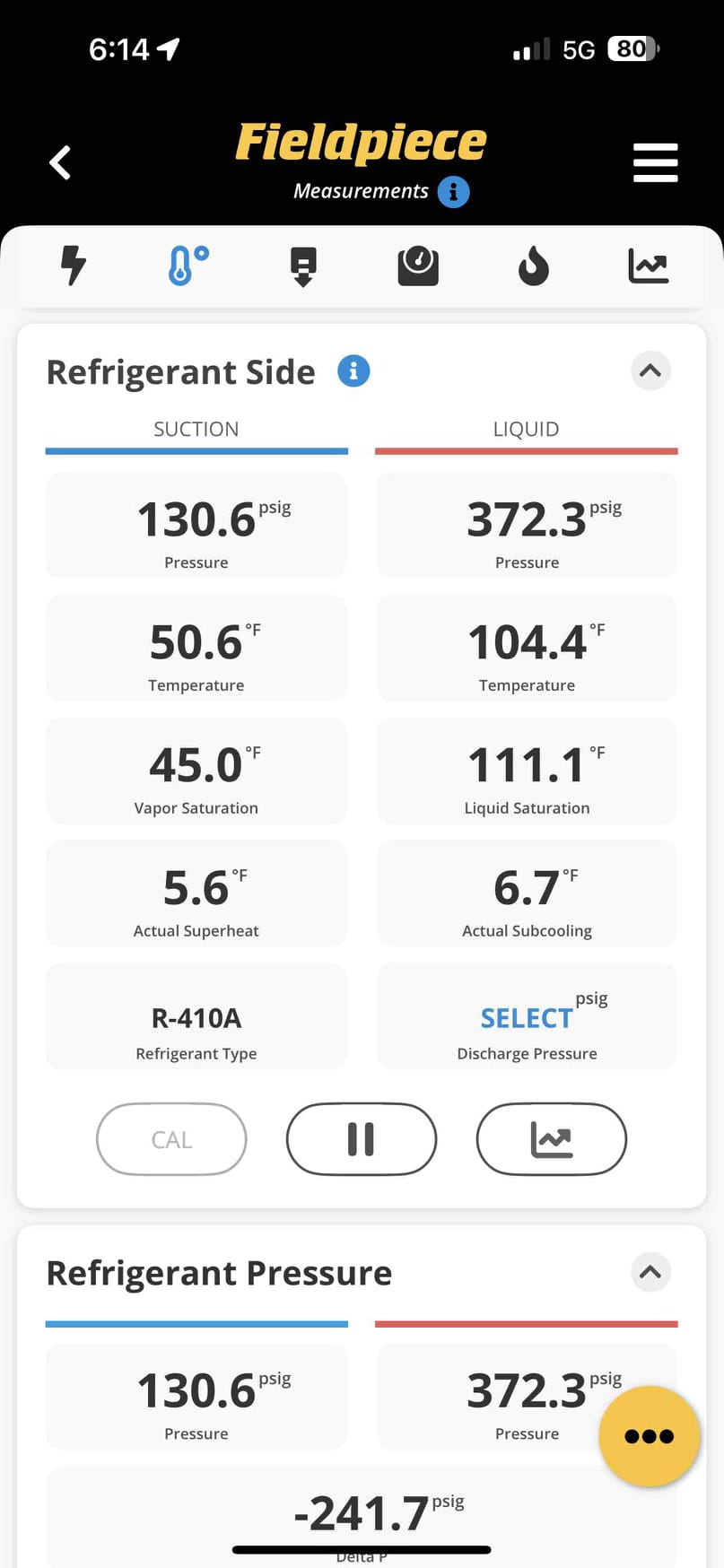
Task: Open the scale weight tab
Action: pos(418,266)
